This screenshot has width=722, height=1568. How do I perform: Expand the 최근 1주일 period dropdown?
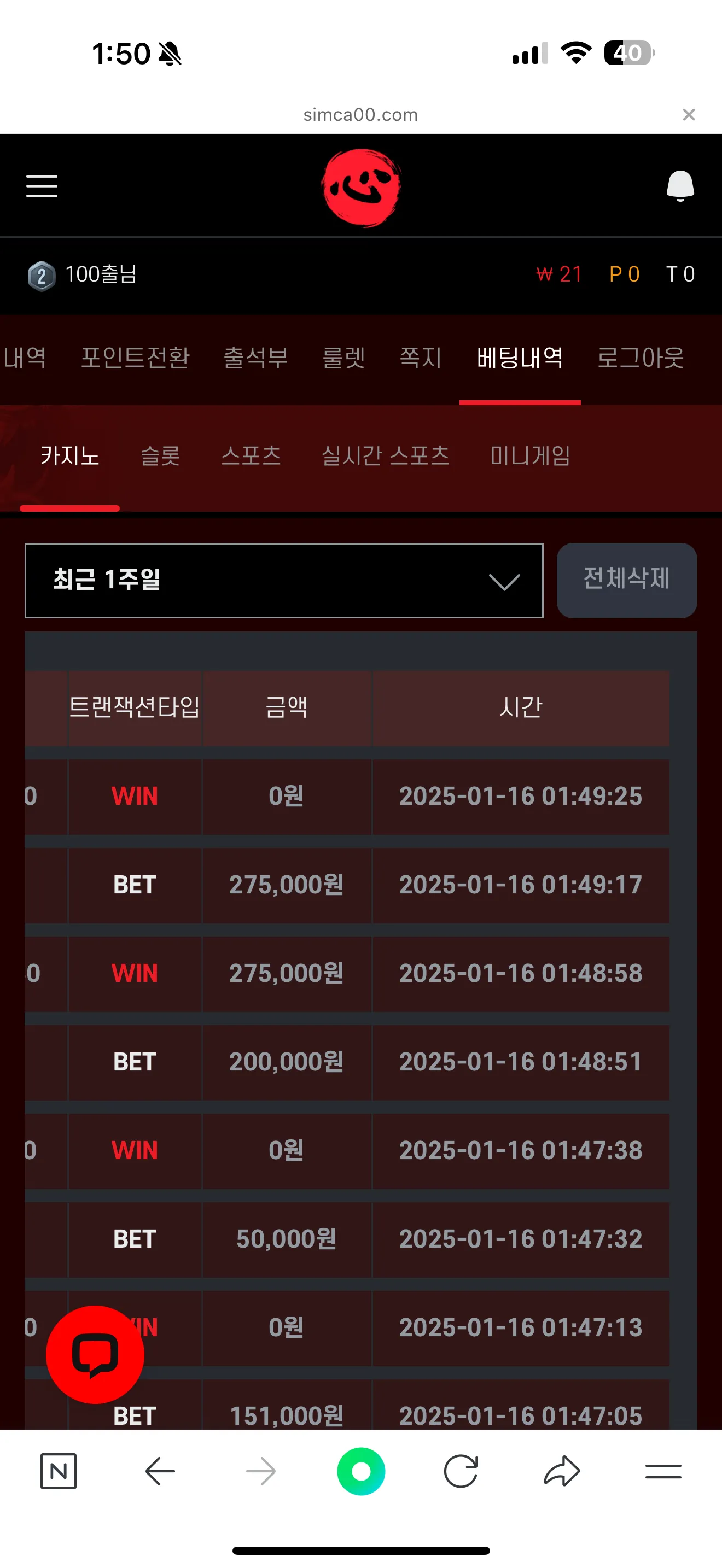pyautogui.click(x=284, y=580)
